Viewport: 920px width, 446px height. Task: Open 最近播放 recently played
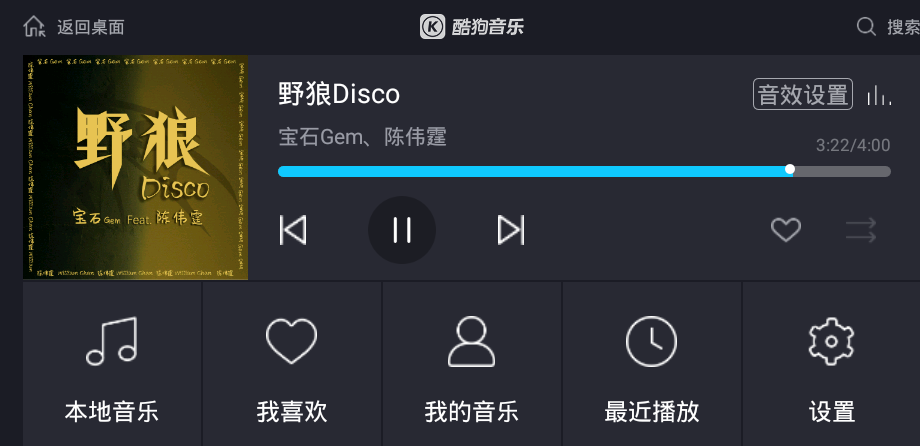point(652,365)
